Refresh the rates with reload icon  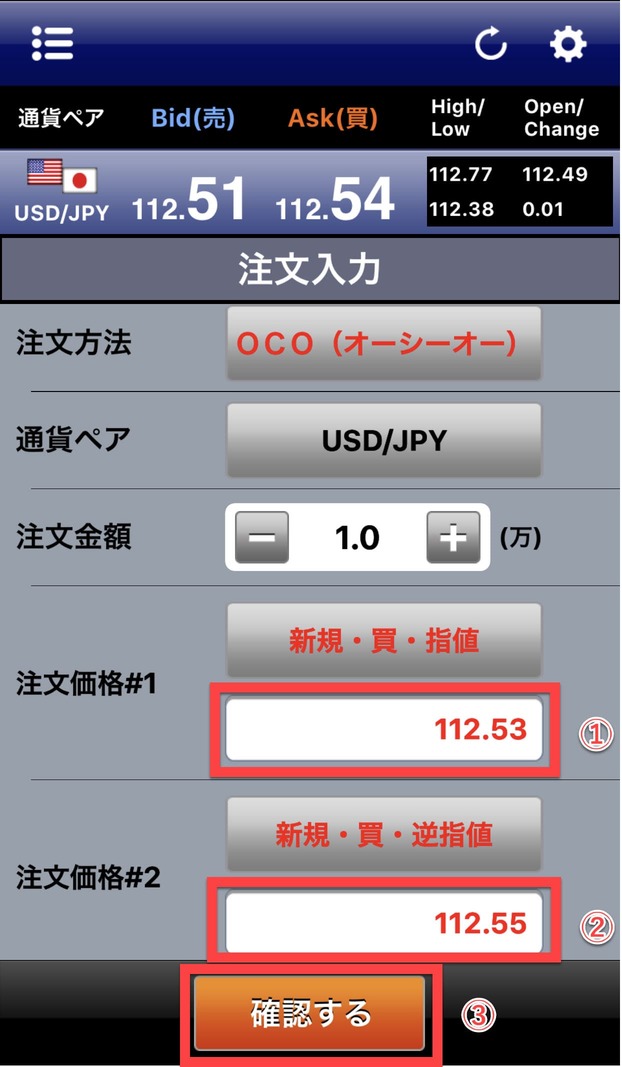(x=491, y=45)
